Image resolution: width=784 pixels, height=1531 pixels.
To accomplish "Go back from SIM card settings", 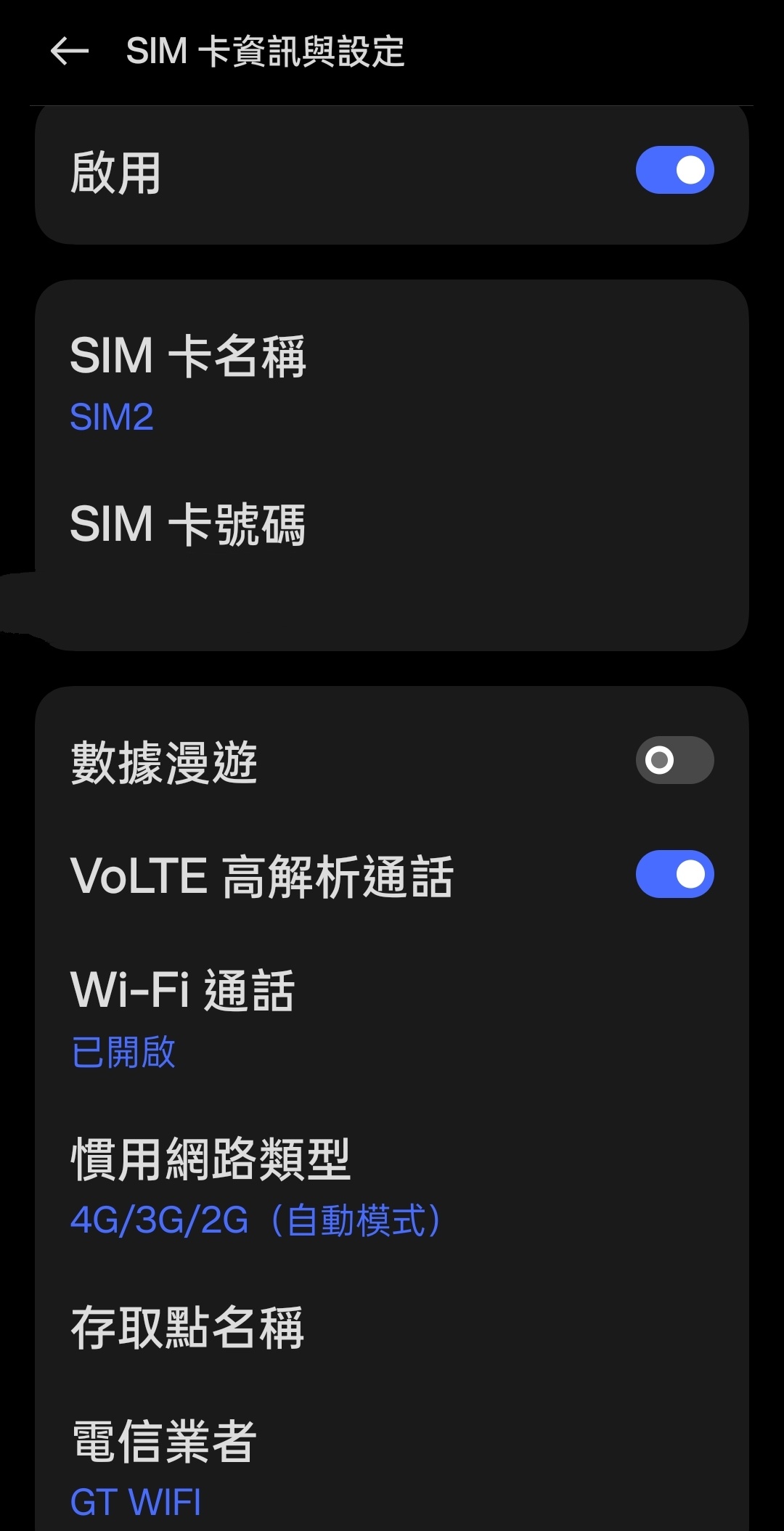I will pyautogui.click(x=70, y=52).
